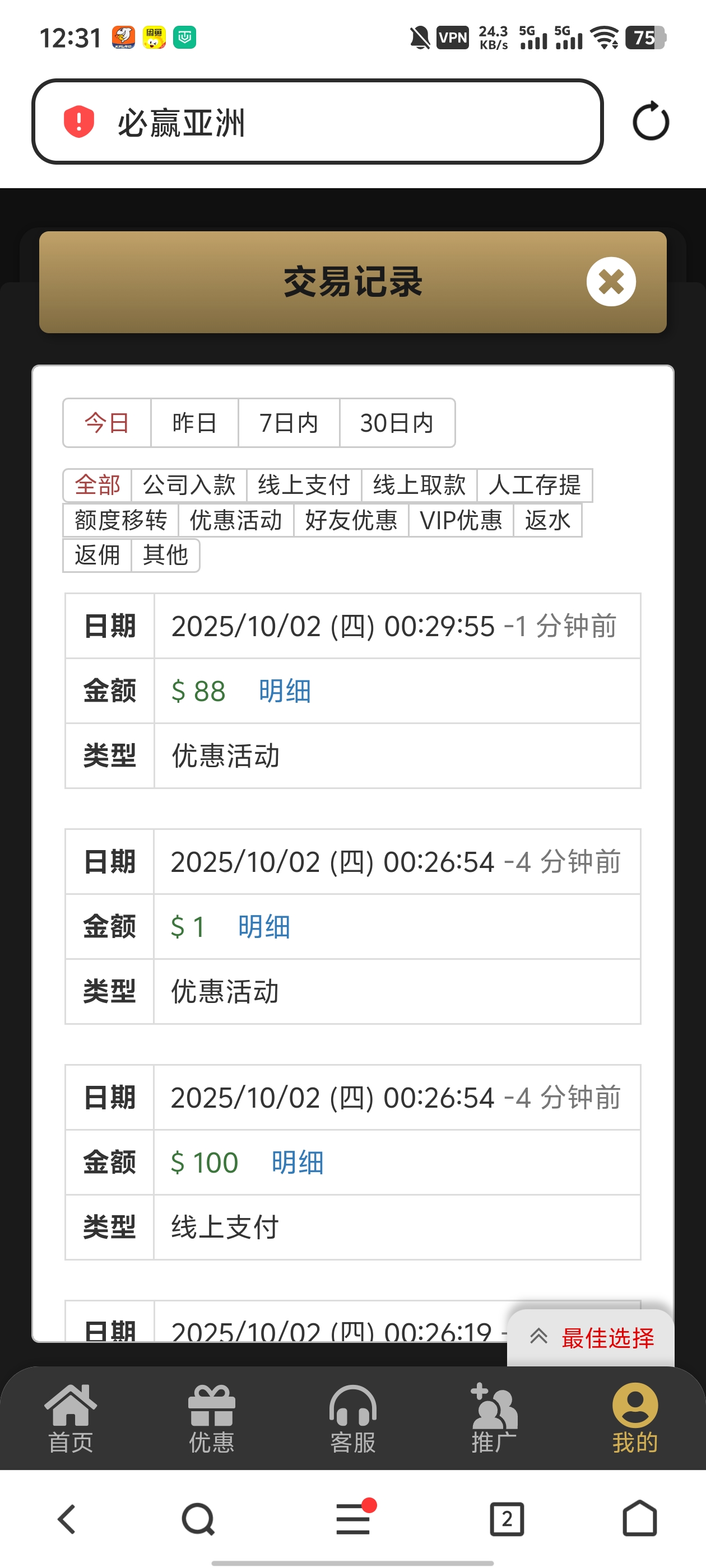Screen dimensions: 706x1568
Task: Choose the 人工存提 filter
Action: point(534,485)
